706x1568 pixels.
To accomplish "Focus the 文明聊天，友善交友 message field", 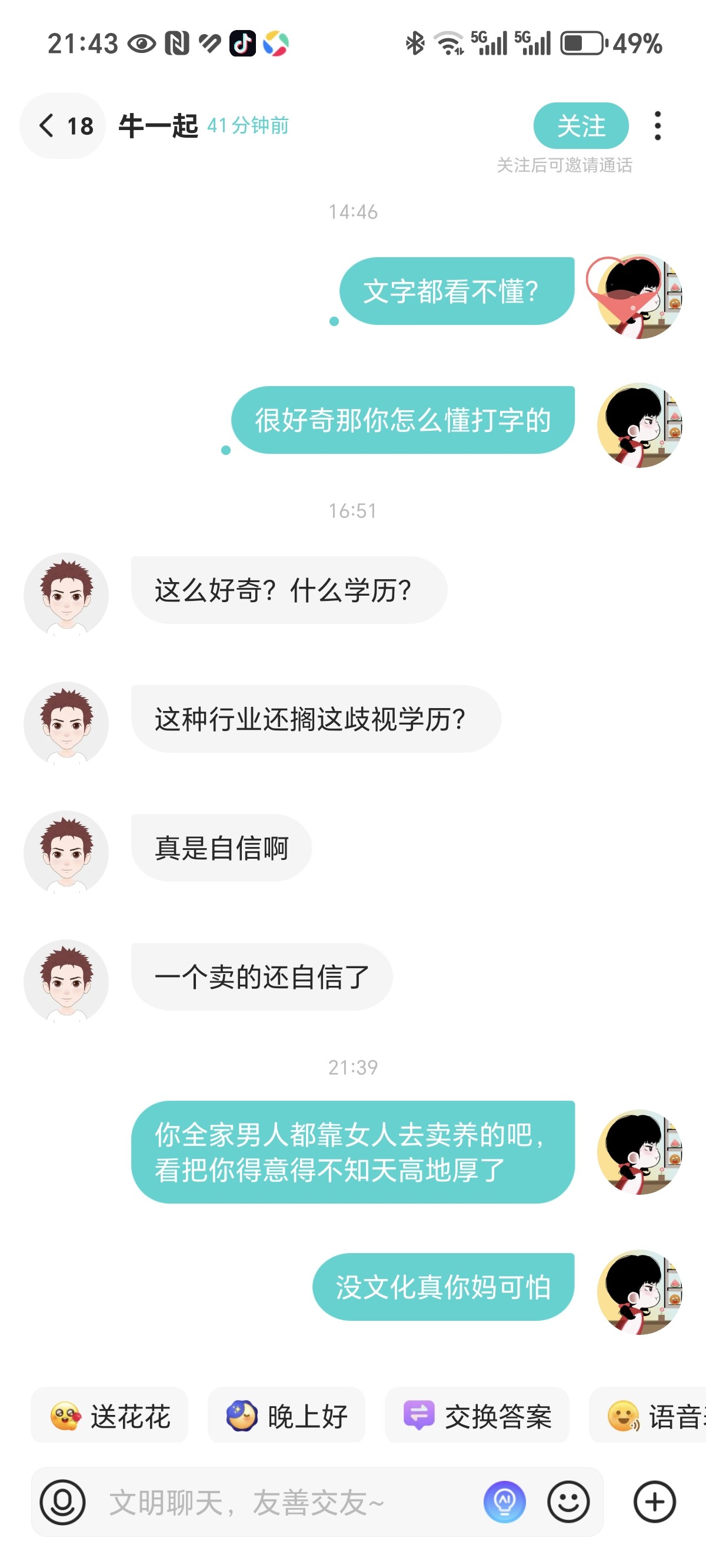I will (286, 1502).
